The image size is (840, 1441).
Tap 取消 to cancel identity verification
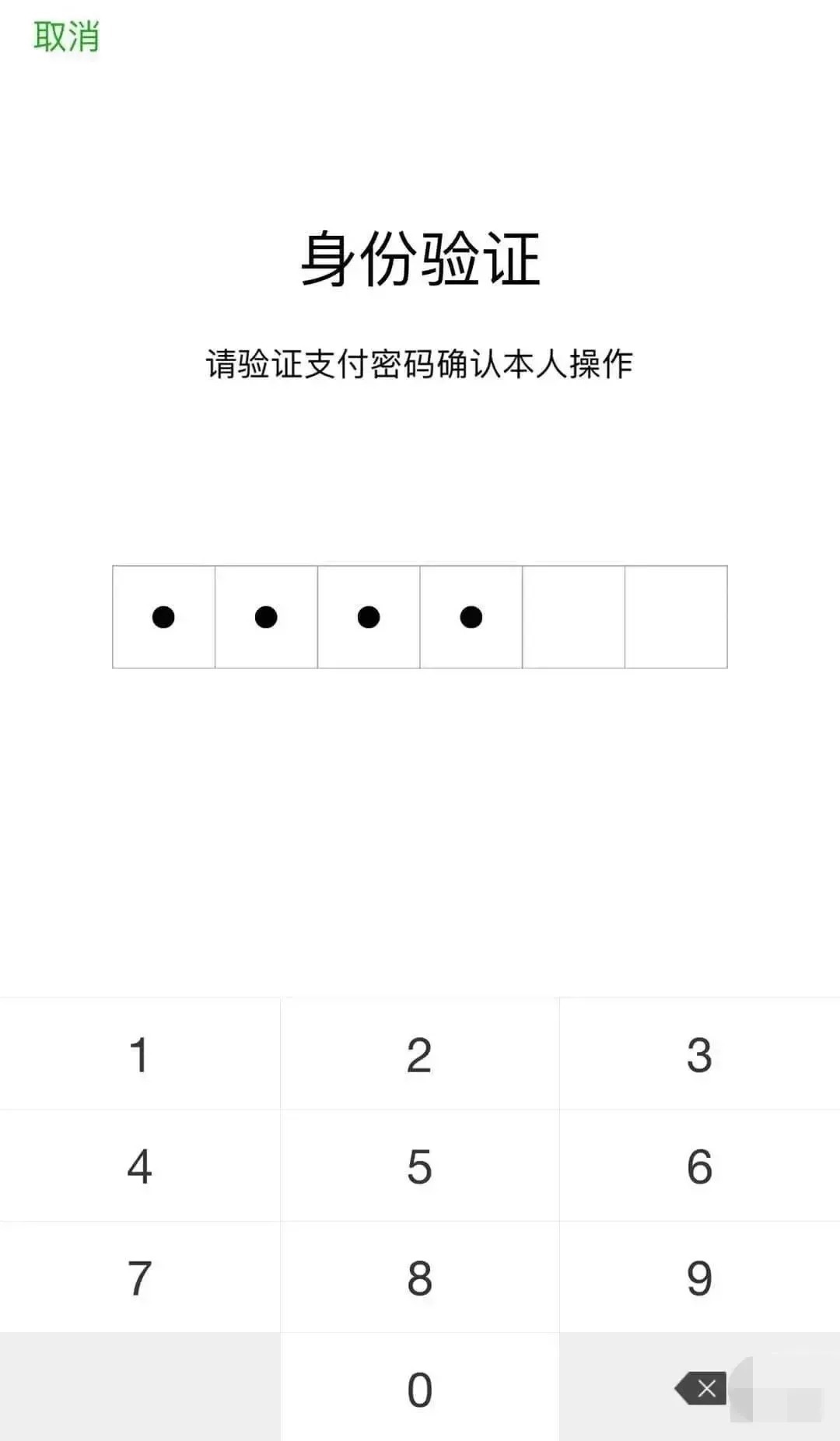tap(66, 37)
